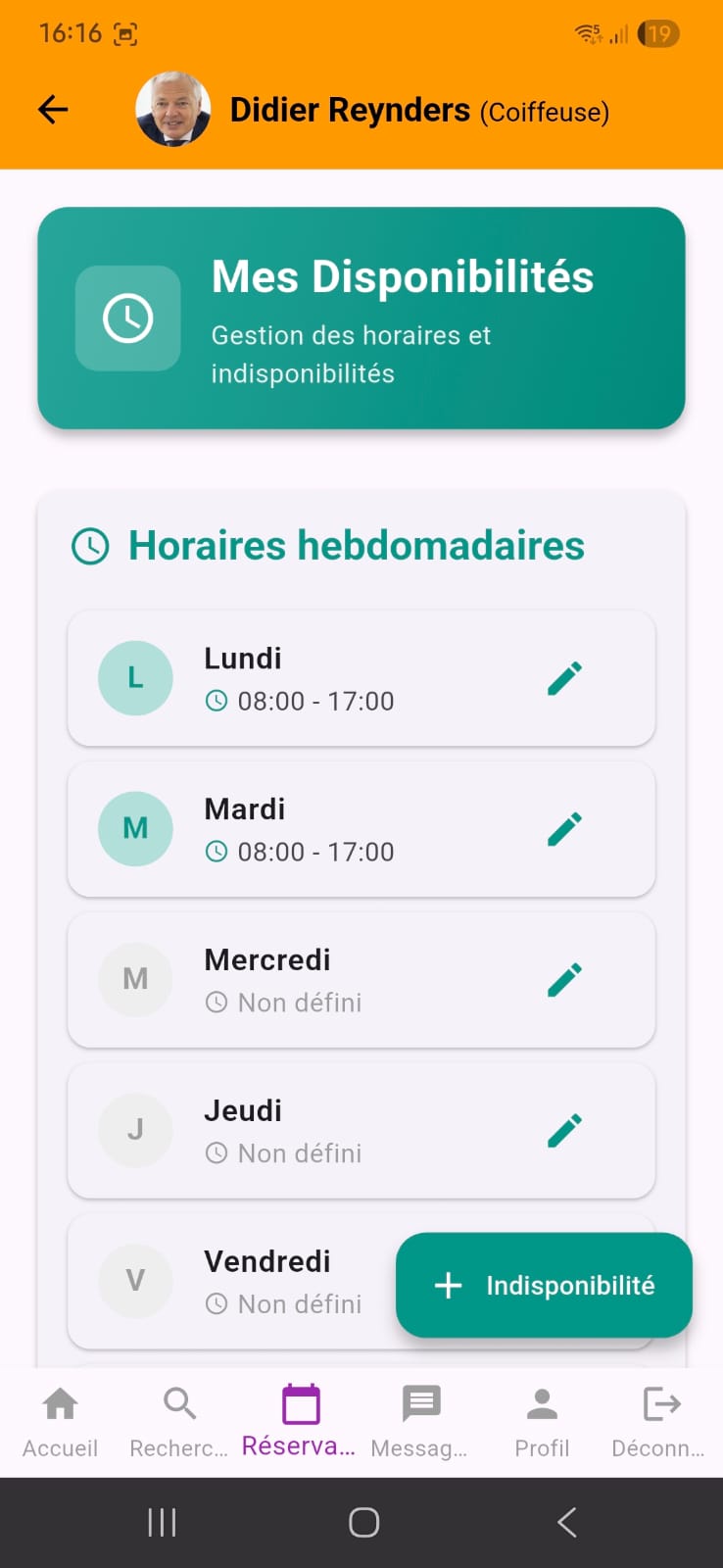Edit Mercredi's undefined schedule via pencil icon
The width and height of the screenshot is (723, 1568).
point(564,979)
